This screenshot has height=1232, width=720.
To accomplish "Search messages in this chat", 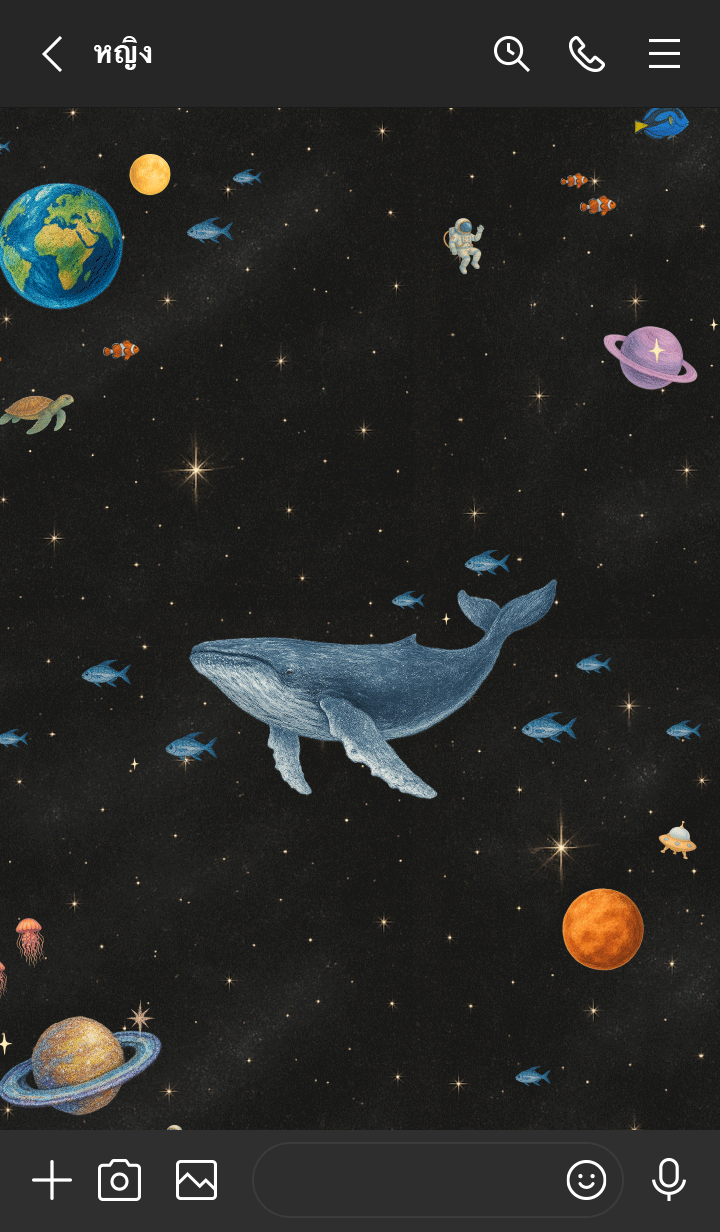I will (x=511, y=54).
